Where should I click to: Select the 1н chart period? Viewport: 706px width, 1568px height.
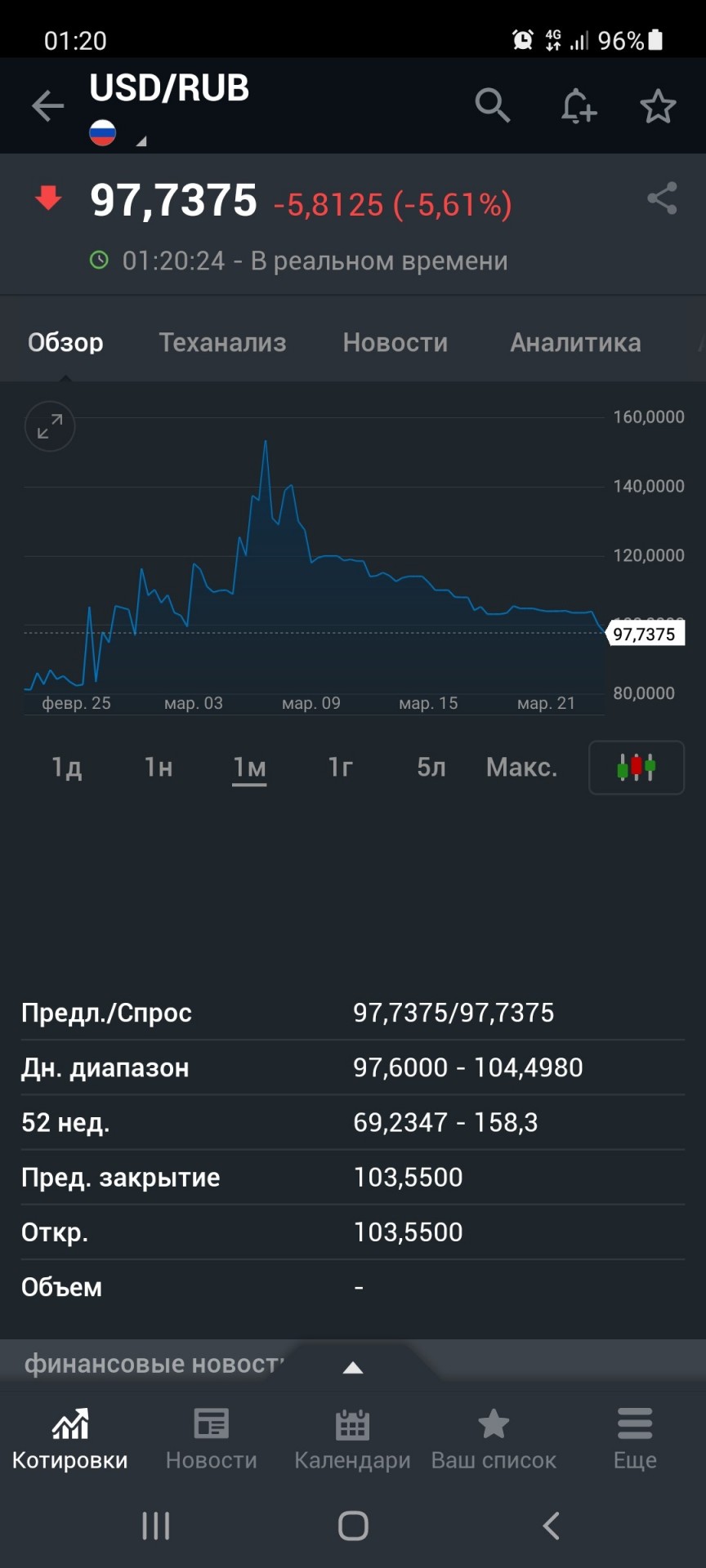click(x=159, y=768)
